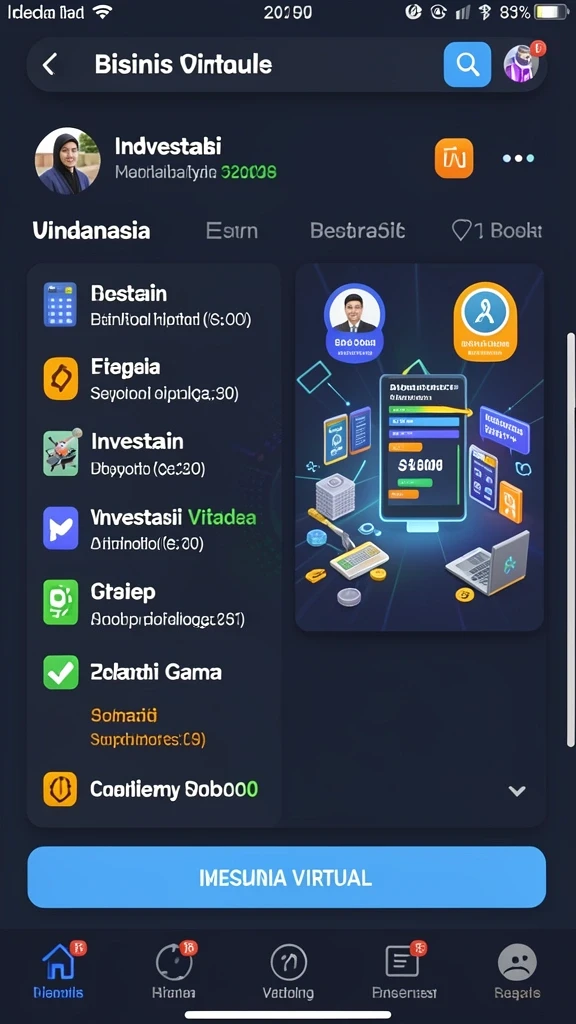Toggle the green checkbox at Zolarthi Gama
This screenshot has width=576, height=1024.
click(61, 673)
